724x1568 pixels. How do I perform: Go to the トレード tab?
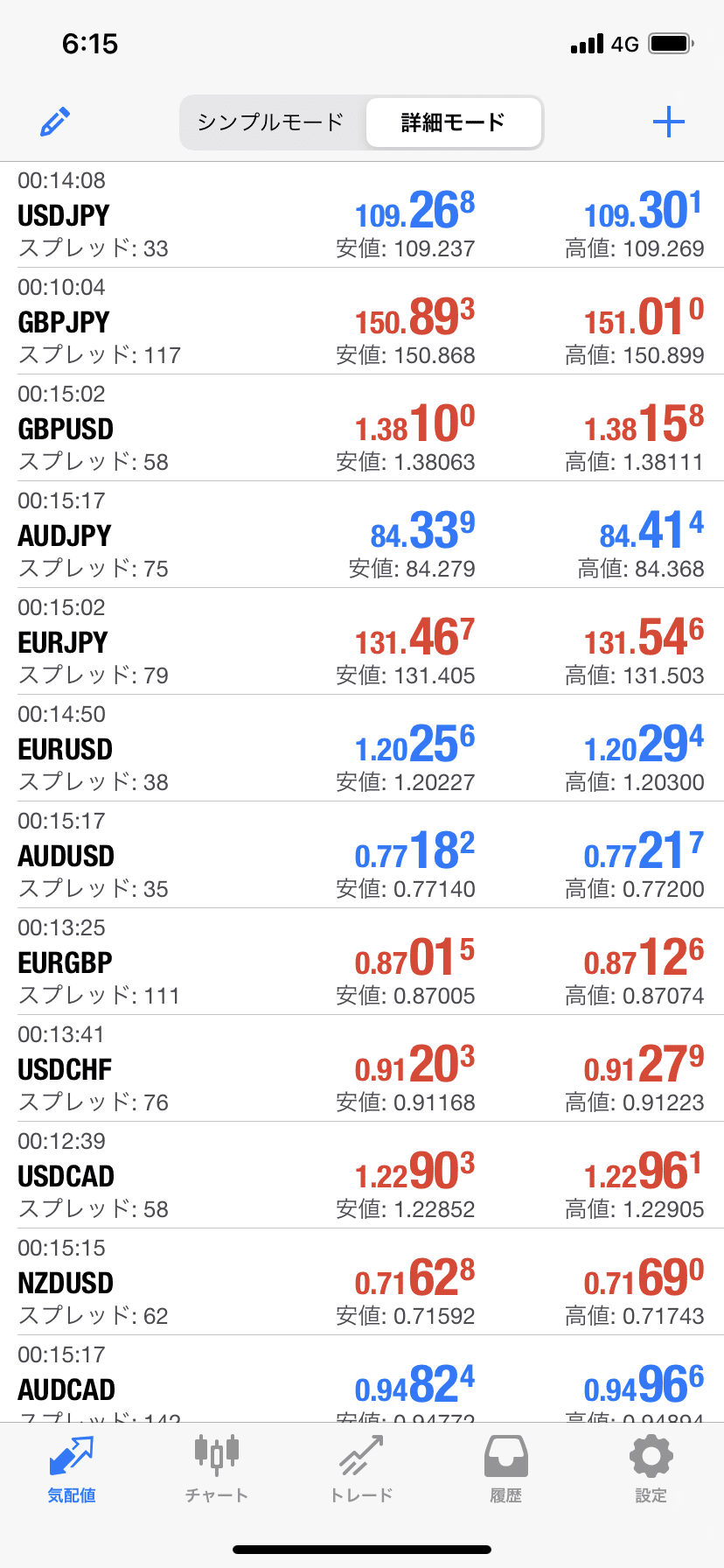pos(361,1469)
